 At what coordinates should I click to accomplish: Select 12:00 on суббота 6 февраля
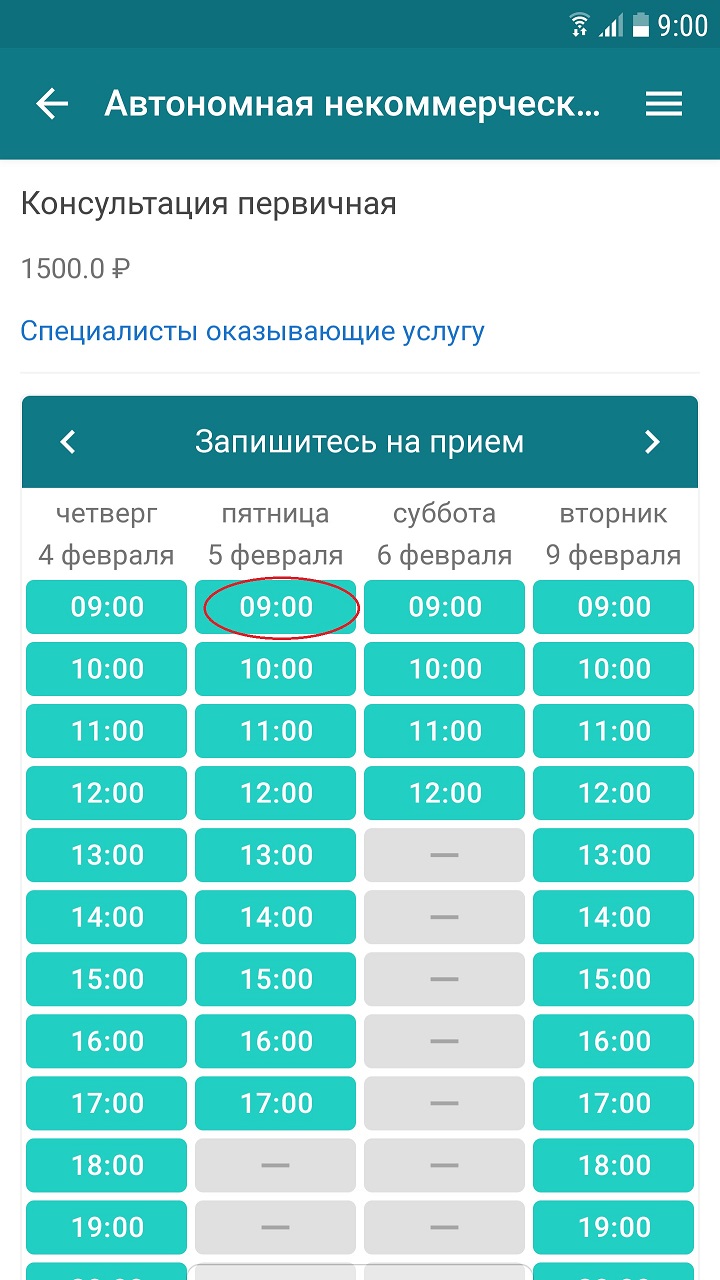click(444, 793)
